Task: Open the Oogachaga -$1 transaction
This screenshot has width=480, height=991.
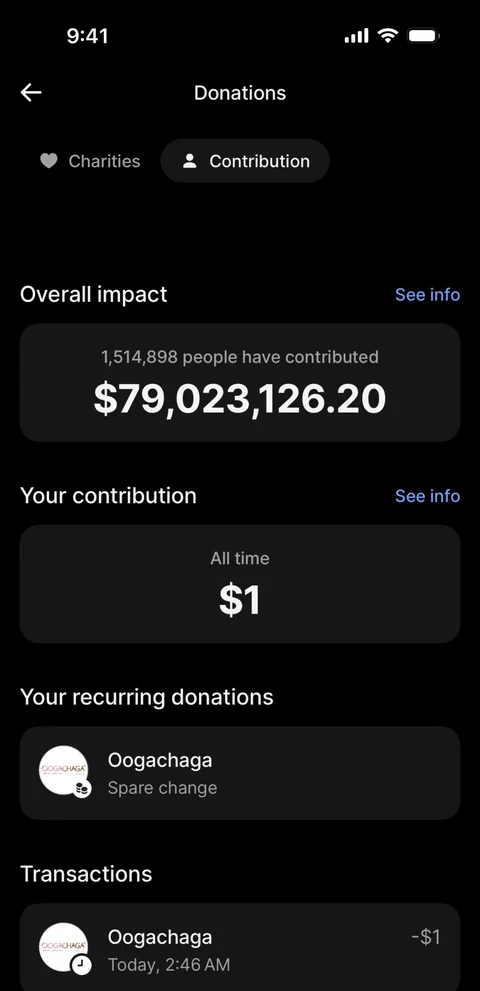Action: point(240,948)
